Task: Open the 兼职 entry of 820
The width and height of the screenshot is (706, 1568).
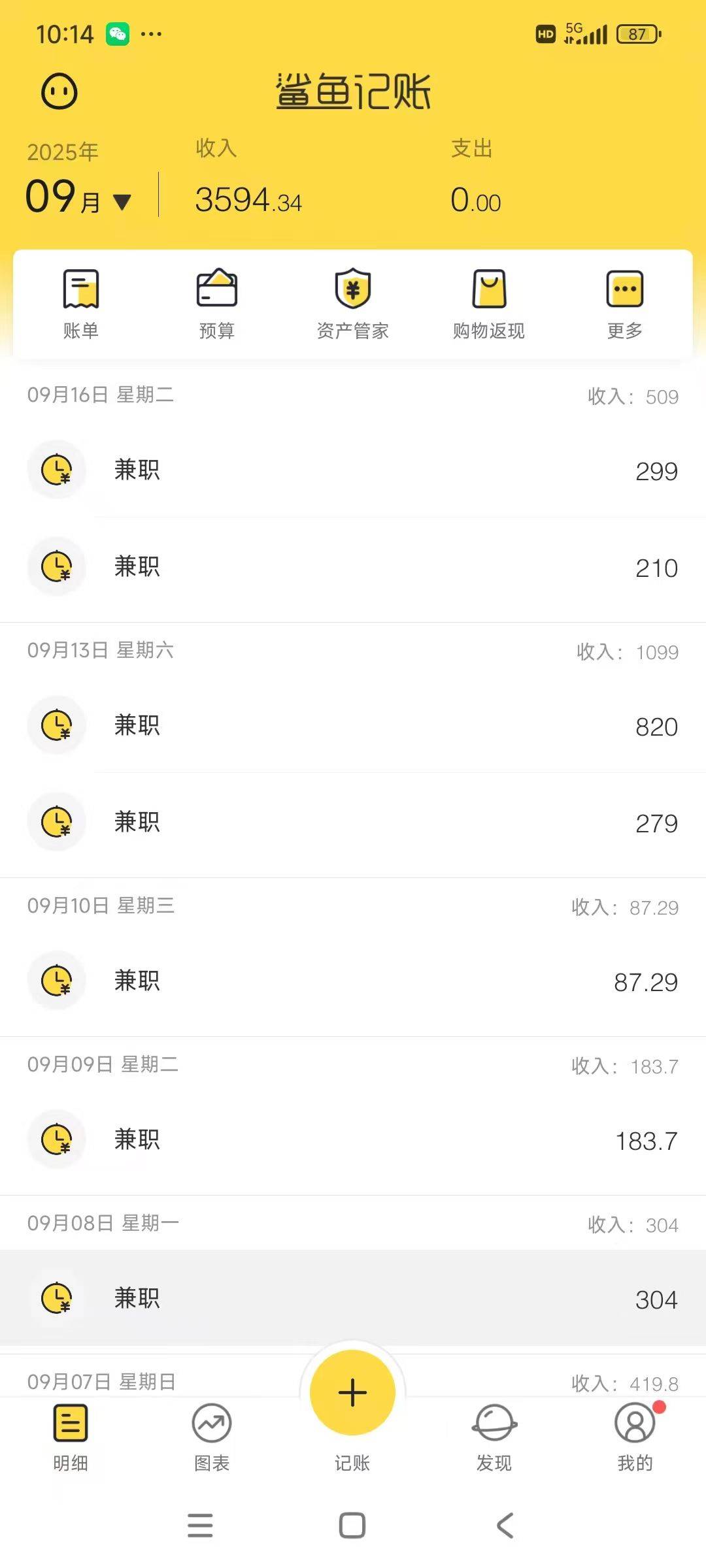Action: (353, 725)
